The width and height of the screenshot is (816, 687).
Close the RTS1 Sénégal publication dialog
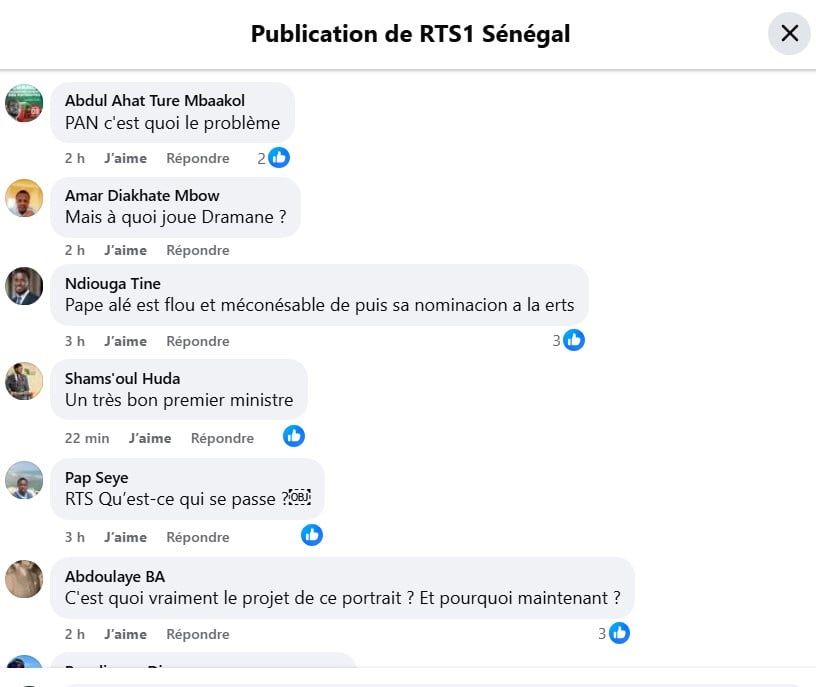point(789,33)
